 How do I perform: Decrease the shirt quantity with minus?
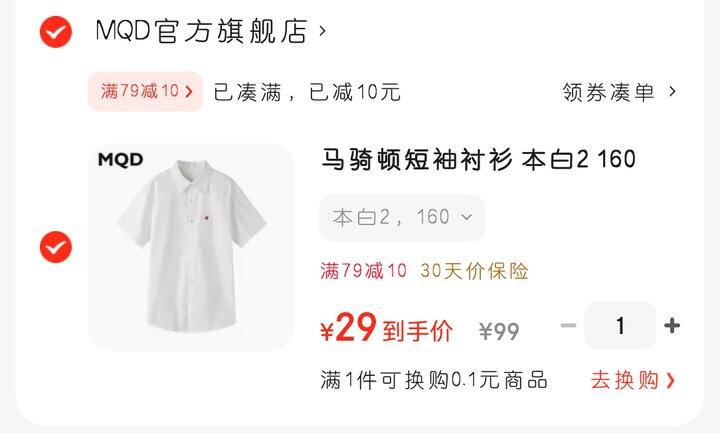point(568,326)
